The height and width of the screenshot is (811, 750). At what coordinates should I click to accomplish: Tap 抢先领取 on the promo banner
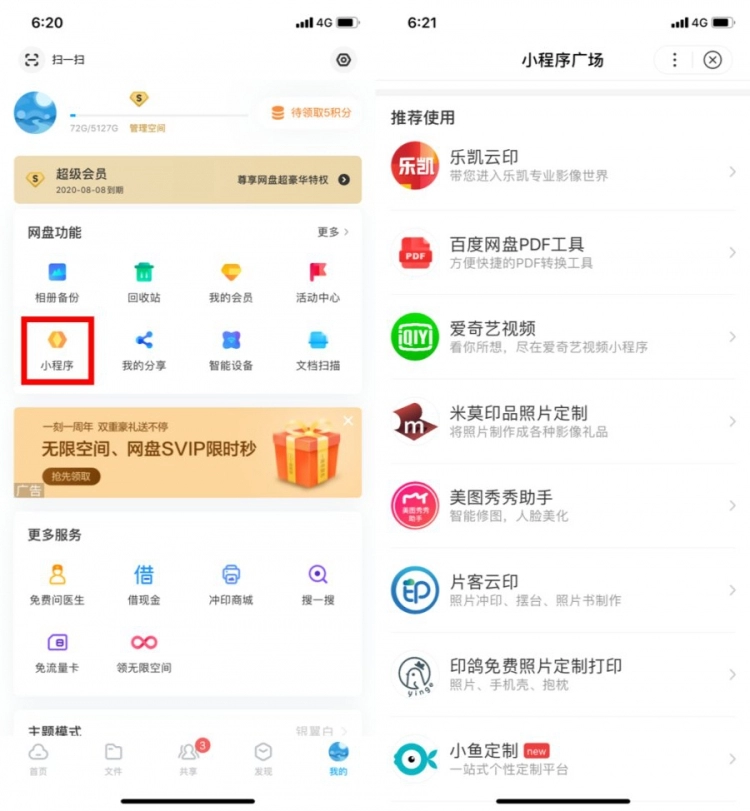(x=71, y=477)
